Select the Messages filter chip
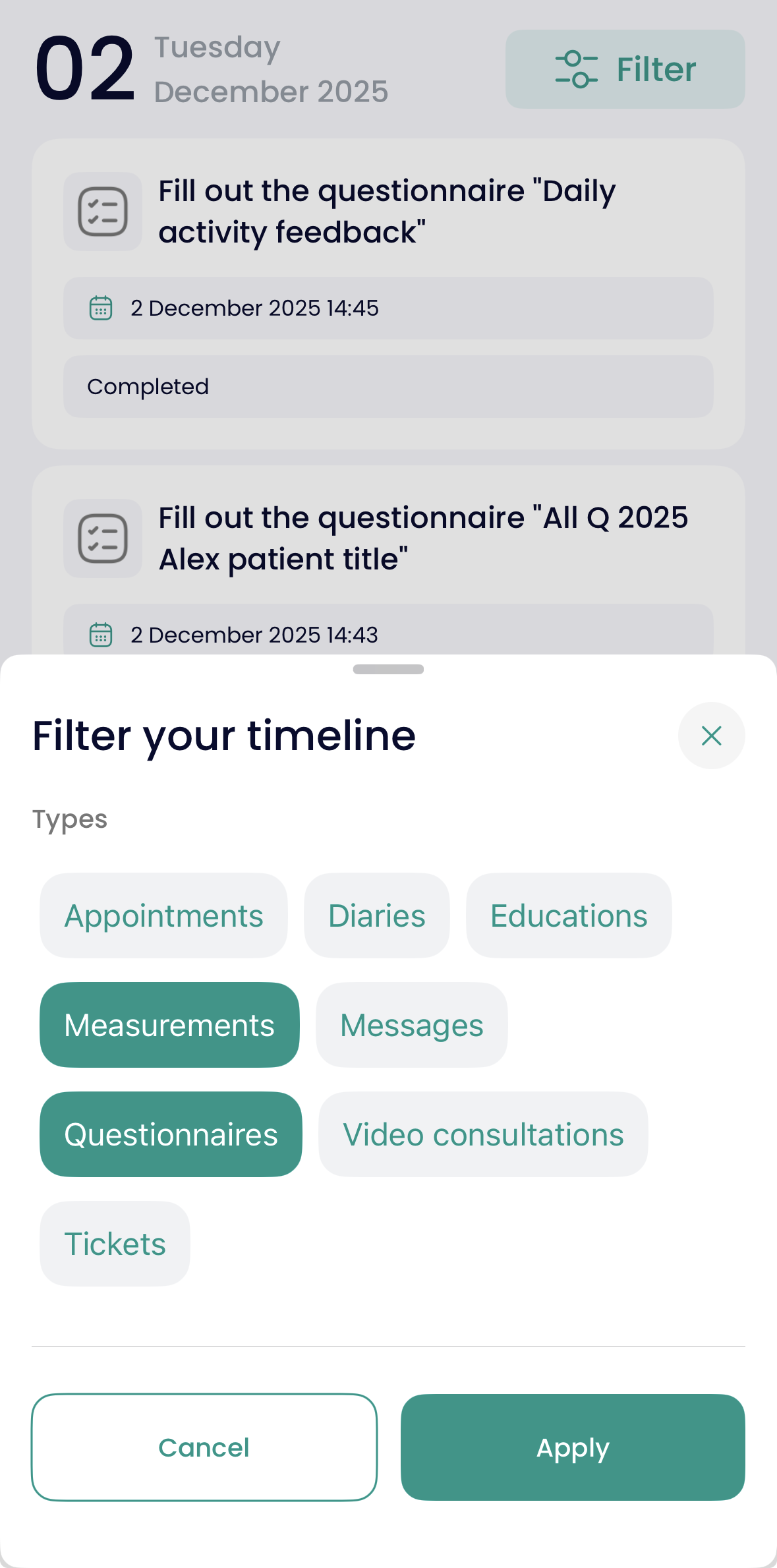Screen dimensions: 777x1568 pyautogui.click(x=411, y=1025)
